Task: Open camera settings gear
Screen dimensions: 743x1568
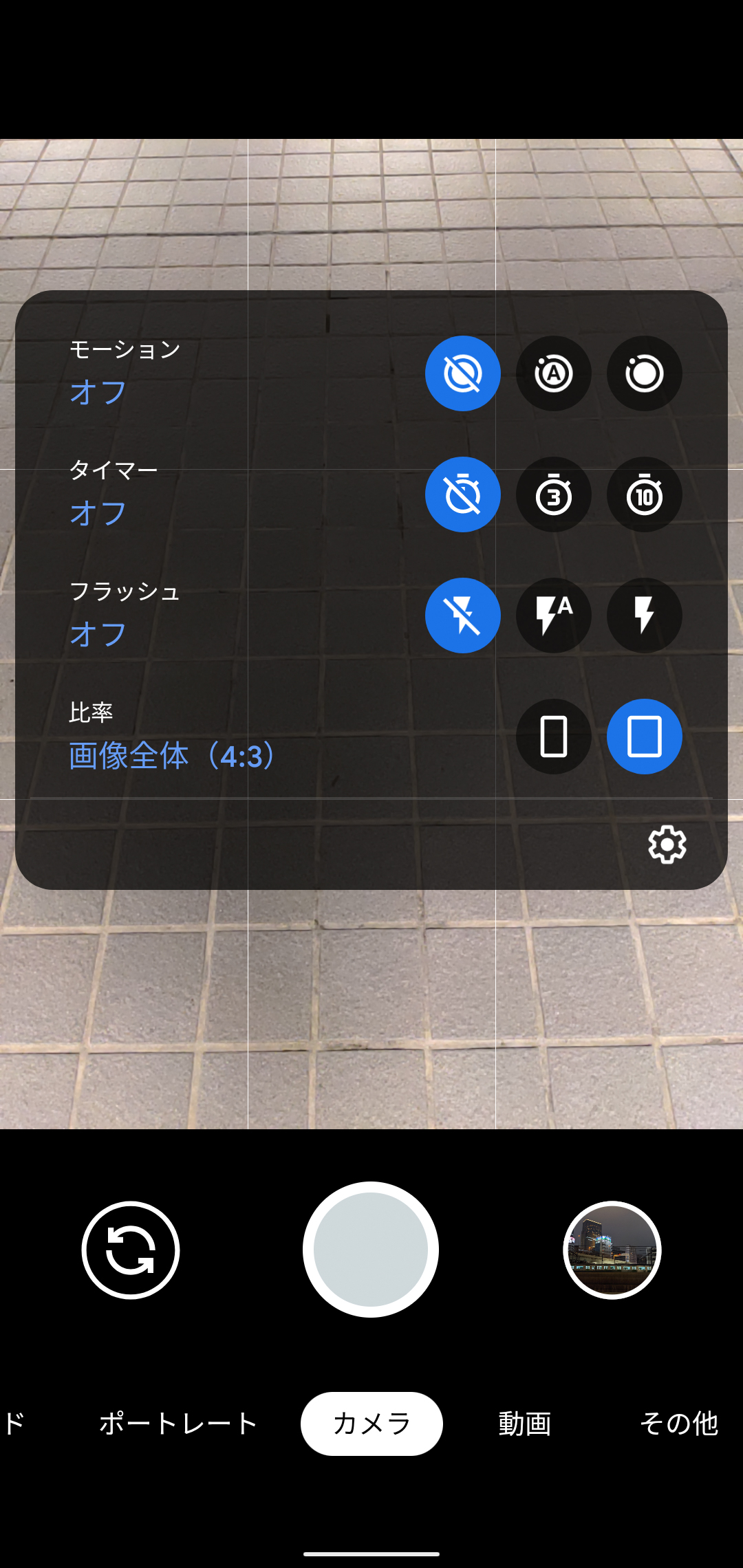Action: [x=667, y=845]
